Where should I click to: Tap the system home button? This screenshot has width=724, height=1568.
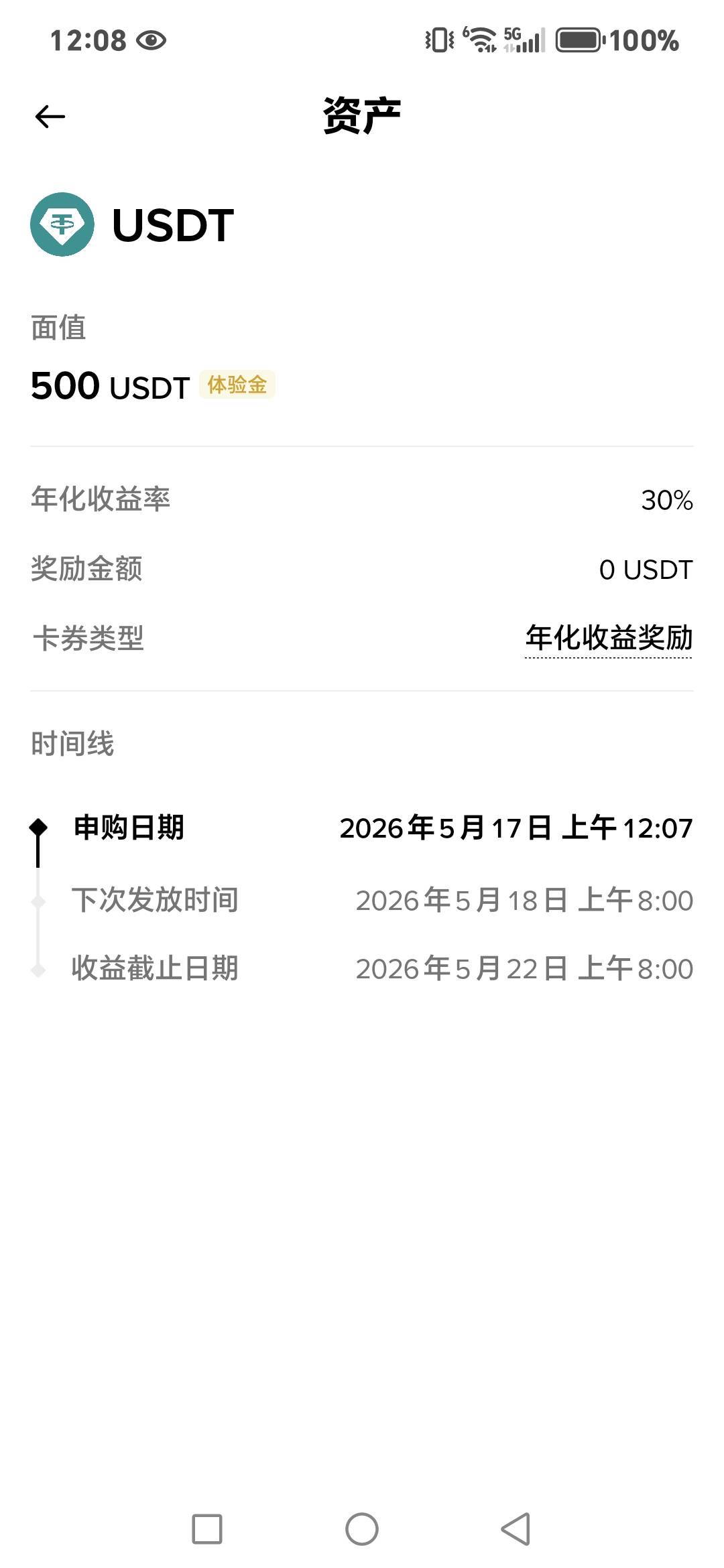(362, 1529)
